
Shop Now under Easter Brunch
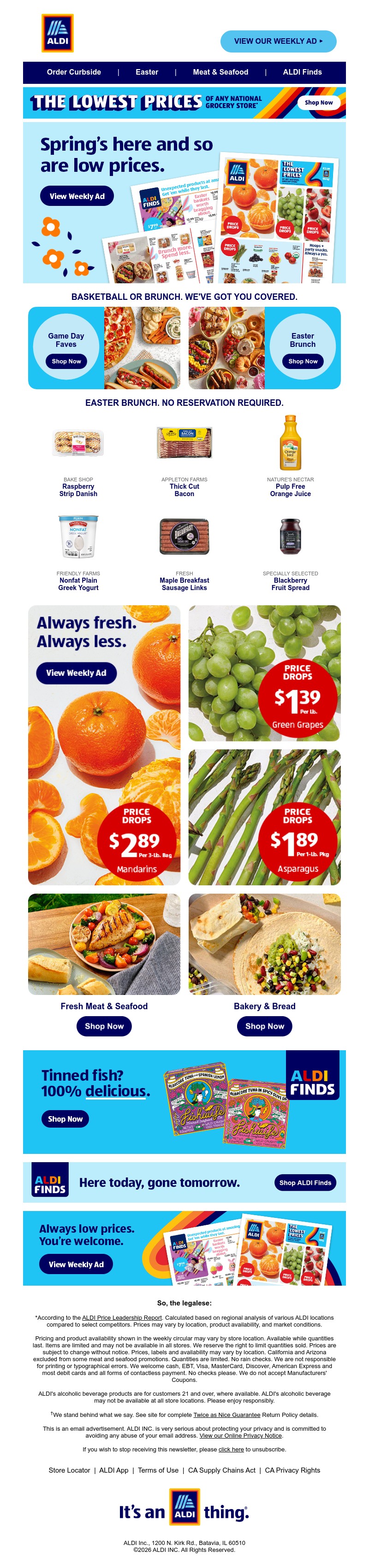click(x=303, y=362)
